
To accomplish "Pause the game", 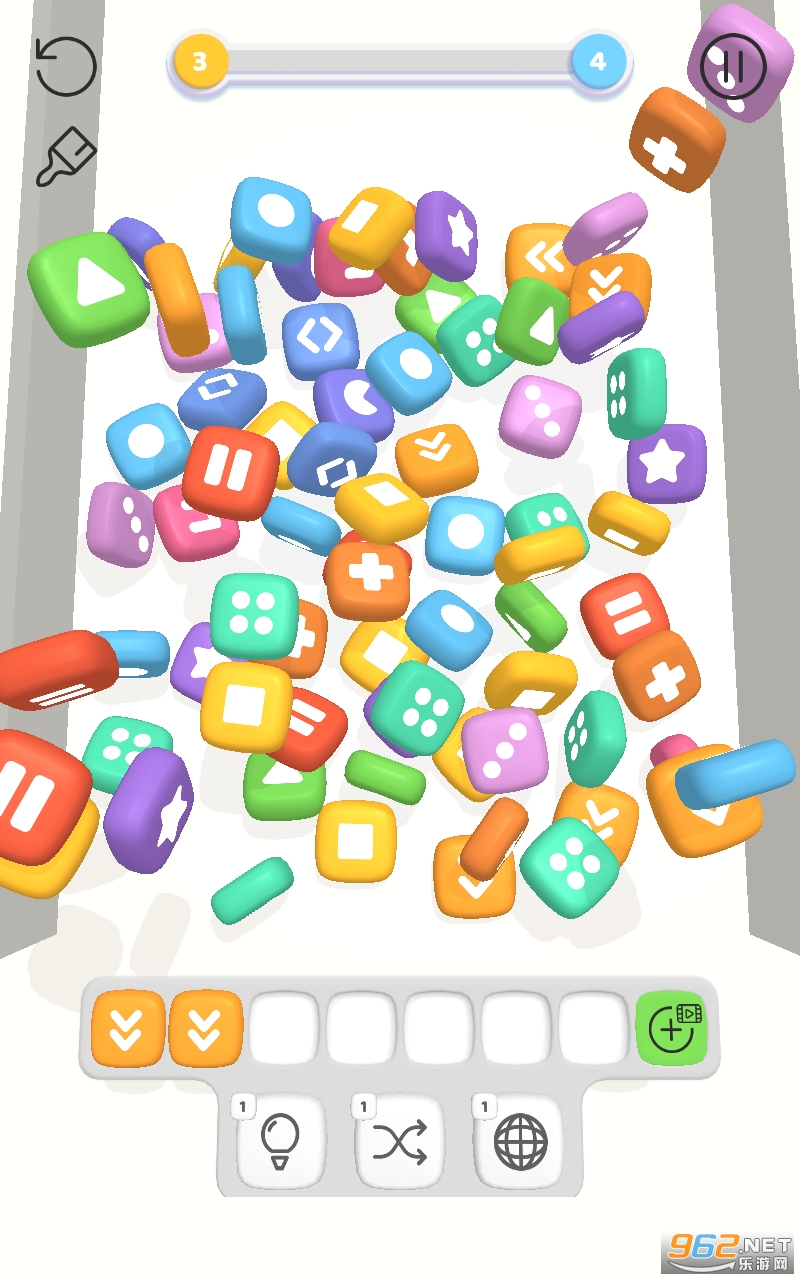I will [733, 67].
